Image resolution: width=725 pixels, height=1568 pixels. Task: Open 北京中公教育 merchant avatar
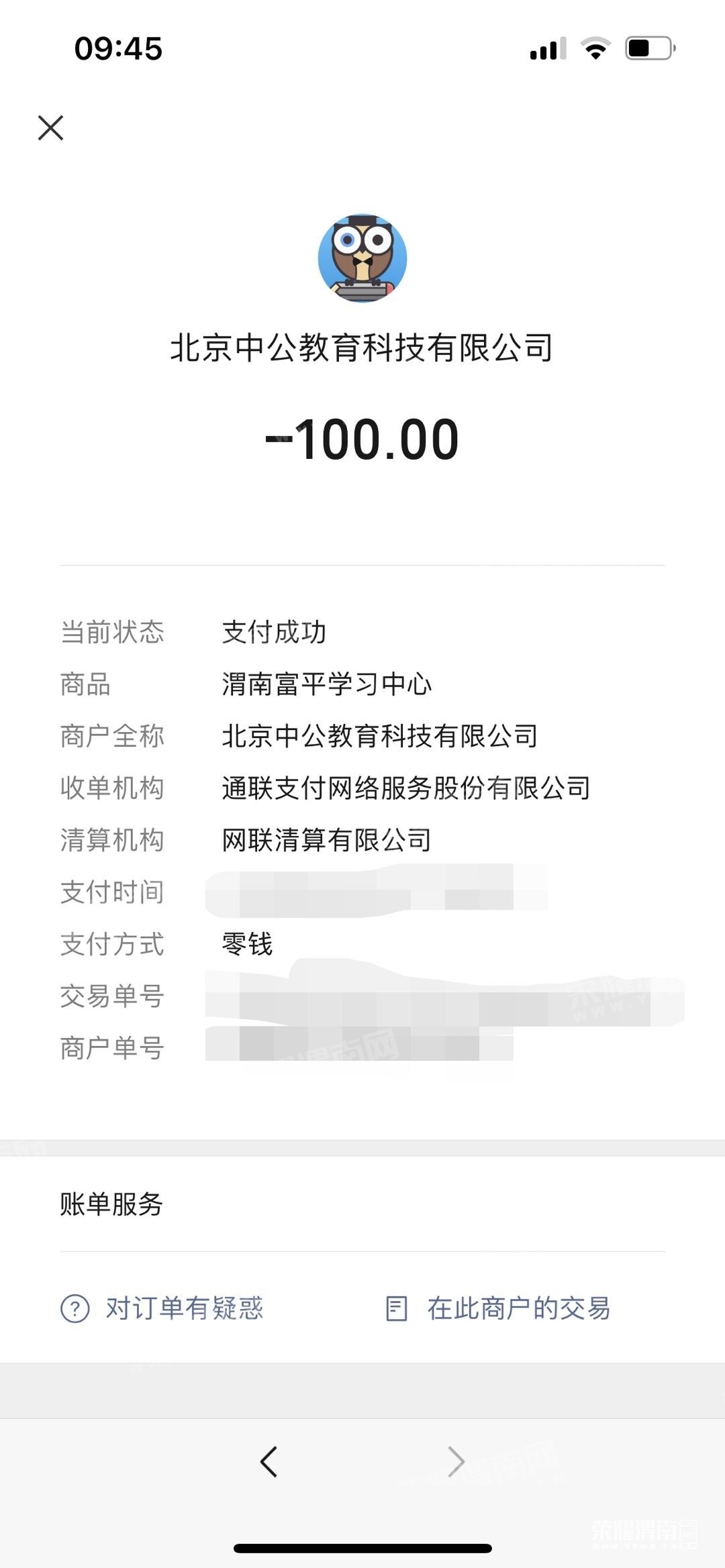coord(362,258)
